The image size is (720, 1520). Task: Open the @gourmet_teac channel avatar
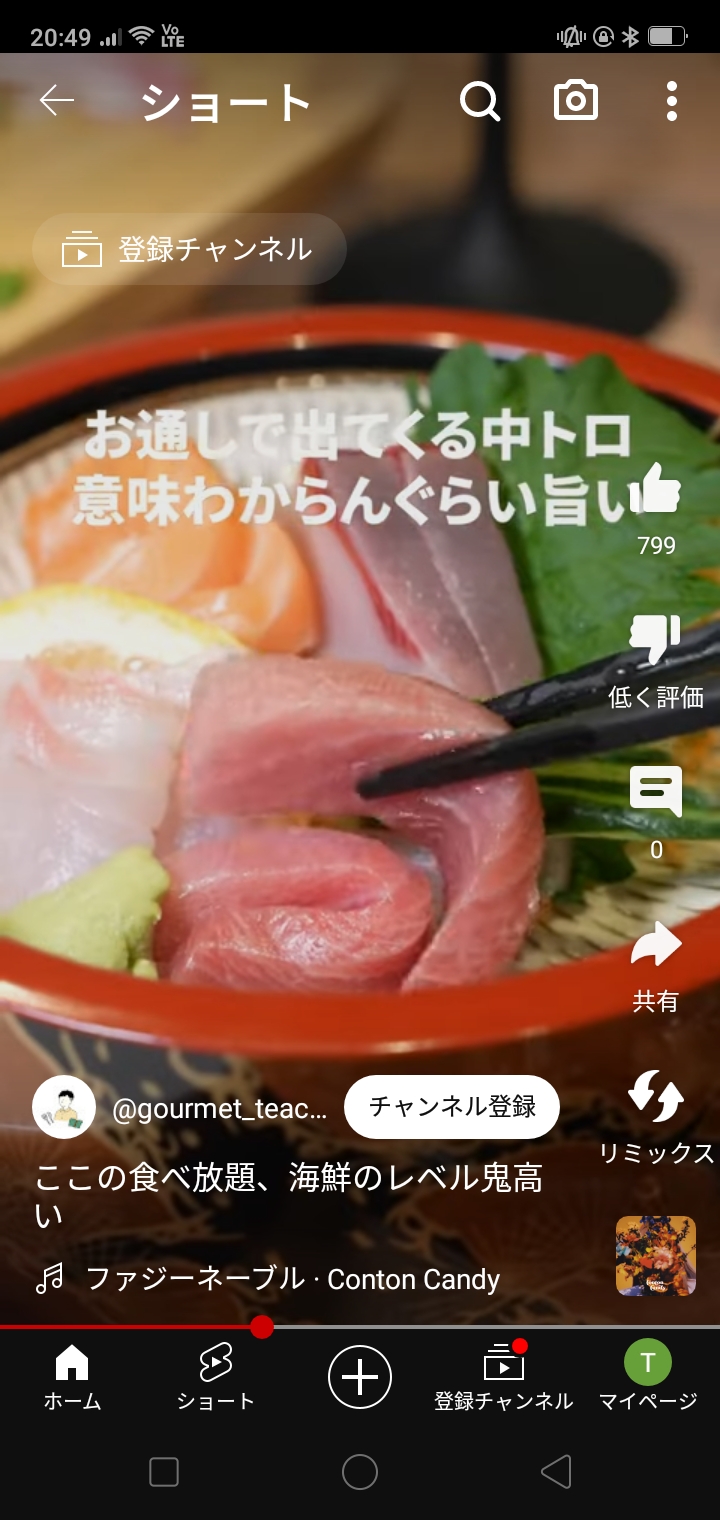[64, 1107]
